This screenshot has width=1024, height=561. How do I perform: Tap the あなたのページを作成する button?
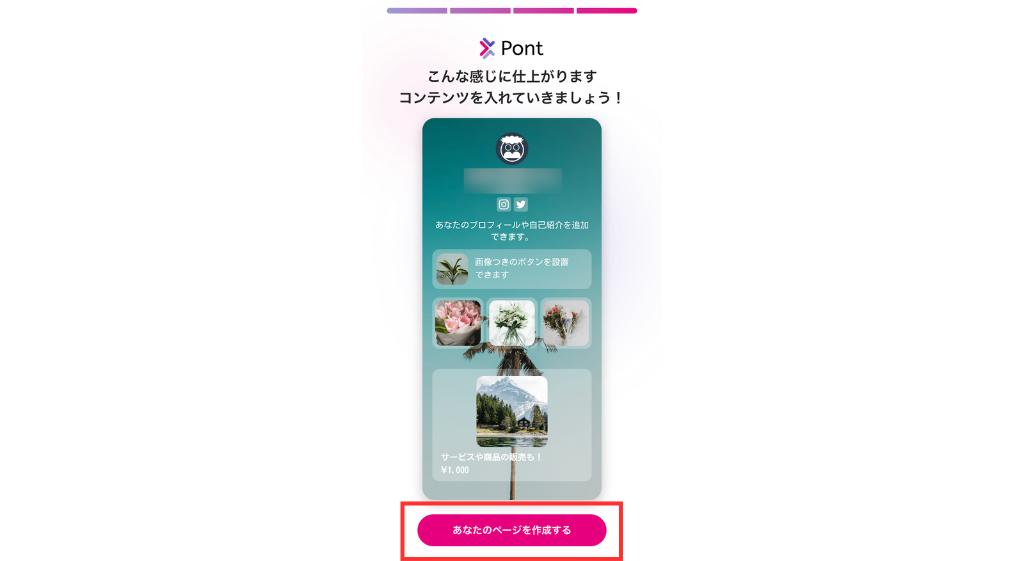pyautogui.click(x=511, y=530)
